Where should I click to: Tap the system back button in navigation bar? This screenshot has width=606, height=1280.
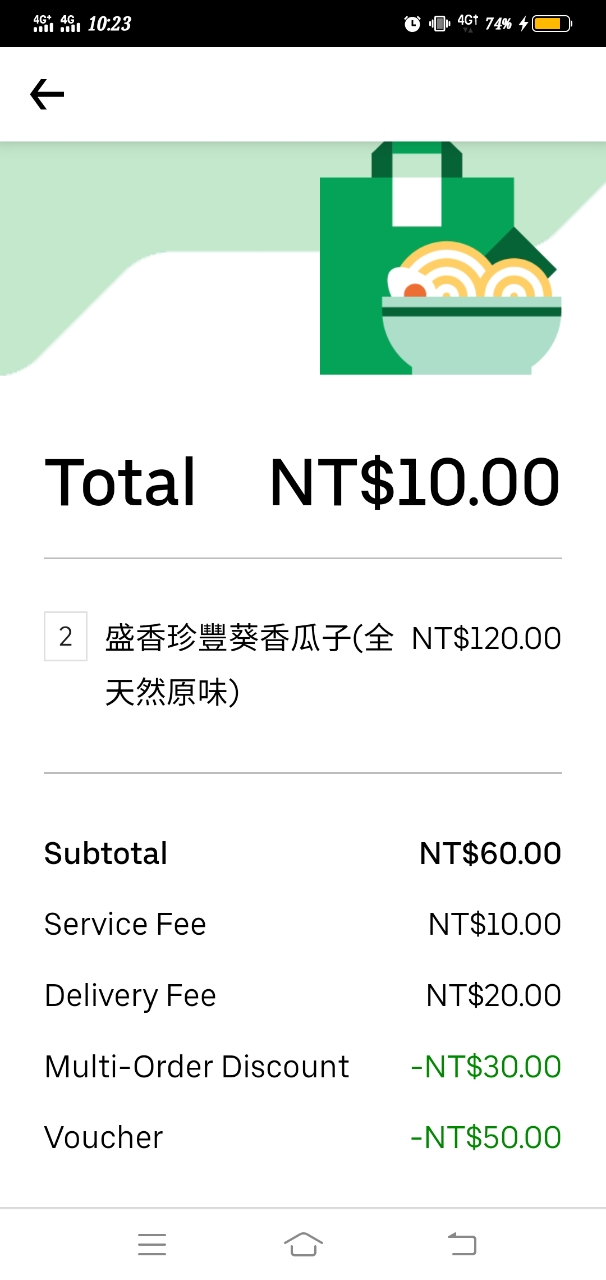tap(461, 1244)
